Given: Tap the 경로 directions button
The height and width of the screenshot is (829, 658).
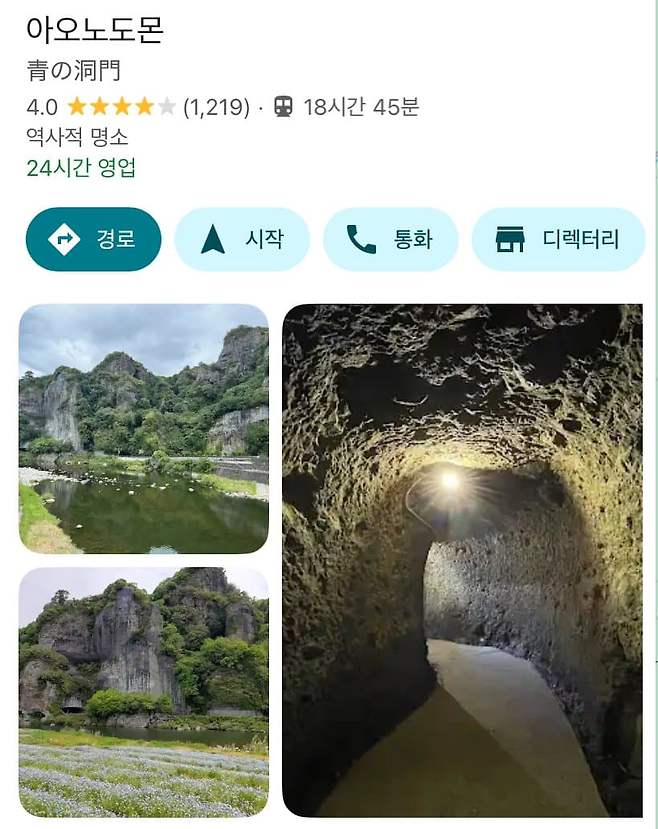Looking at the screenshot, I should [x=93, y=239].
